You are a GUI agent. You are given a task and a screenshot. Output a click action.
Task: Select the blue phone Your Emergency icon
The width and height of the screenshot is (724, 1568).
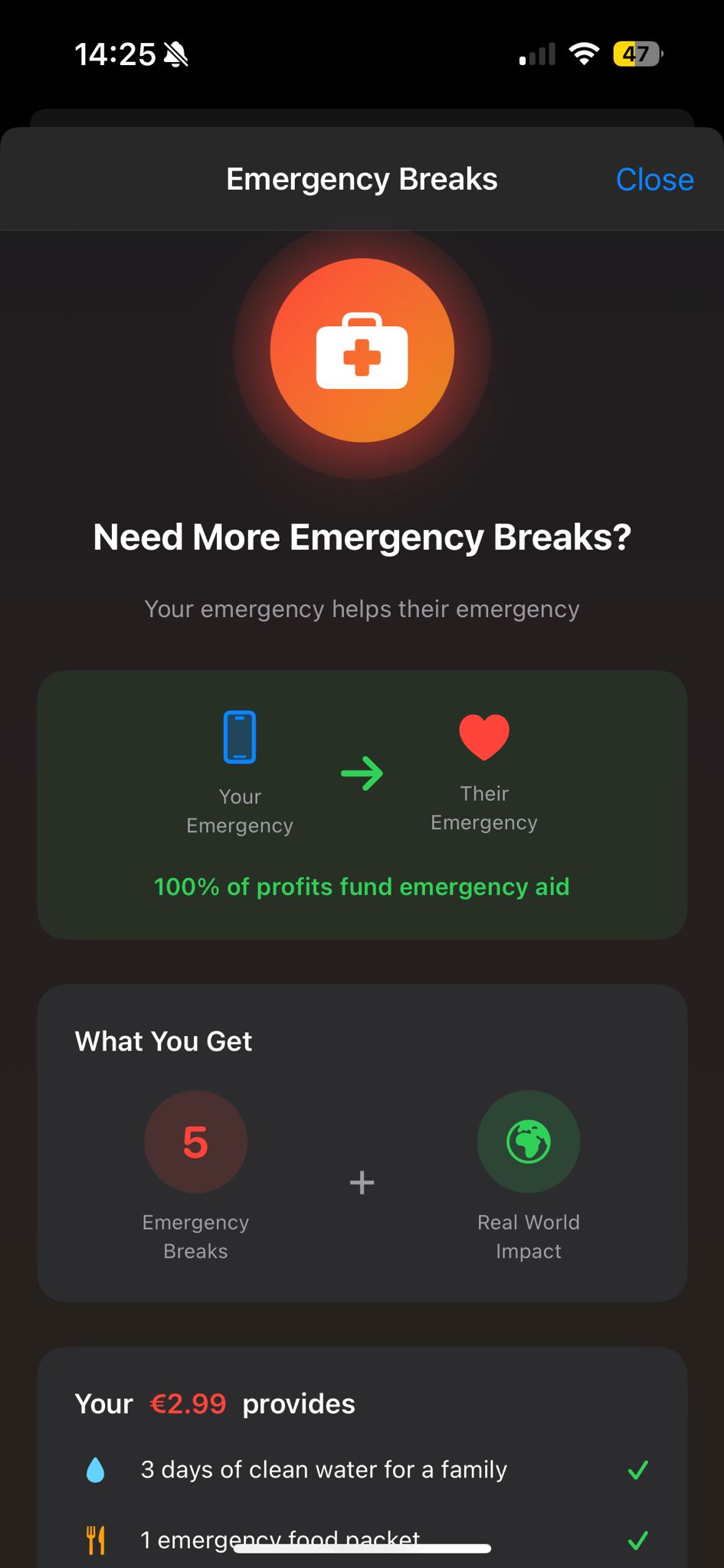pos(239,737)
